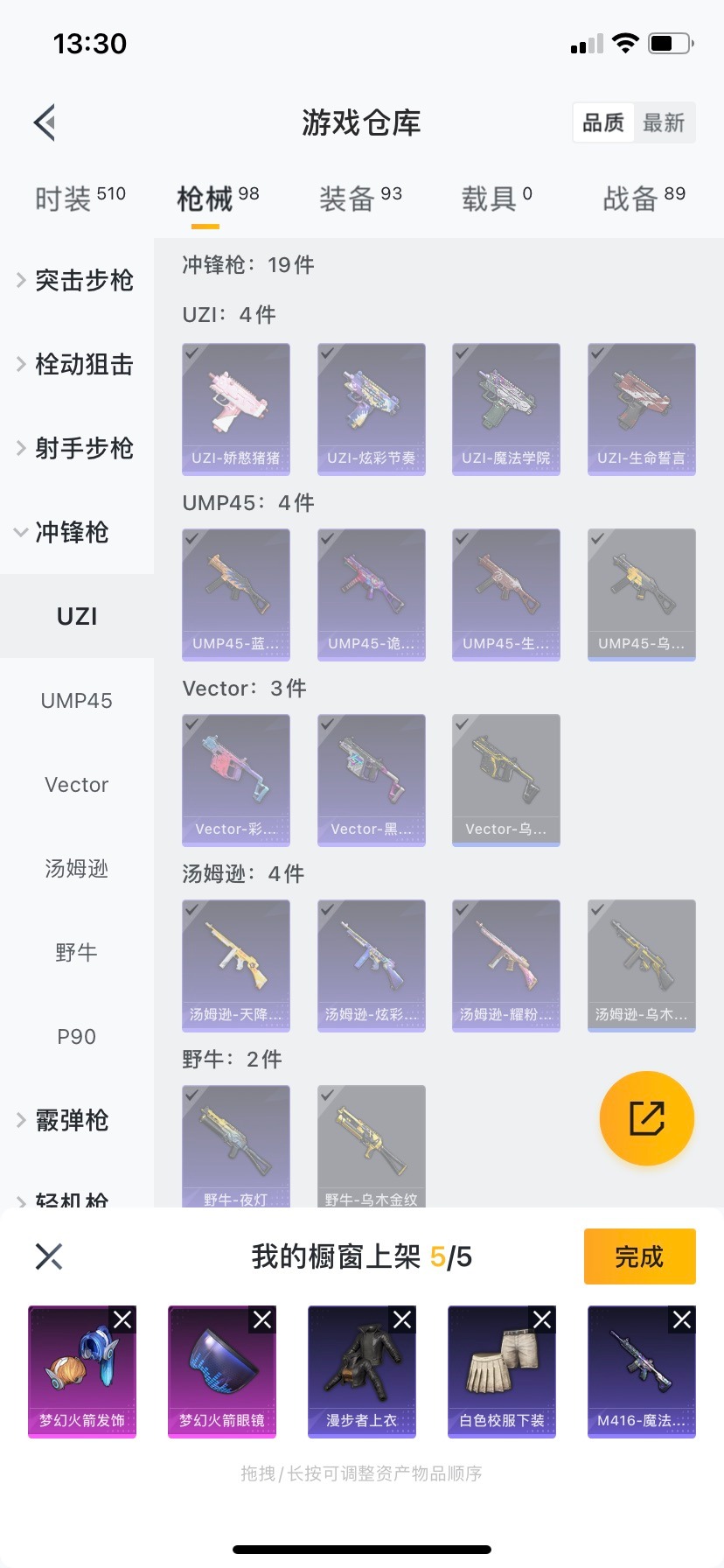Select the UZI-娇憨猪猪 skin
Image resolution: width=724 pixels, height=1568 pixels.
(236, 409)
